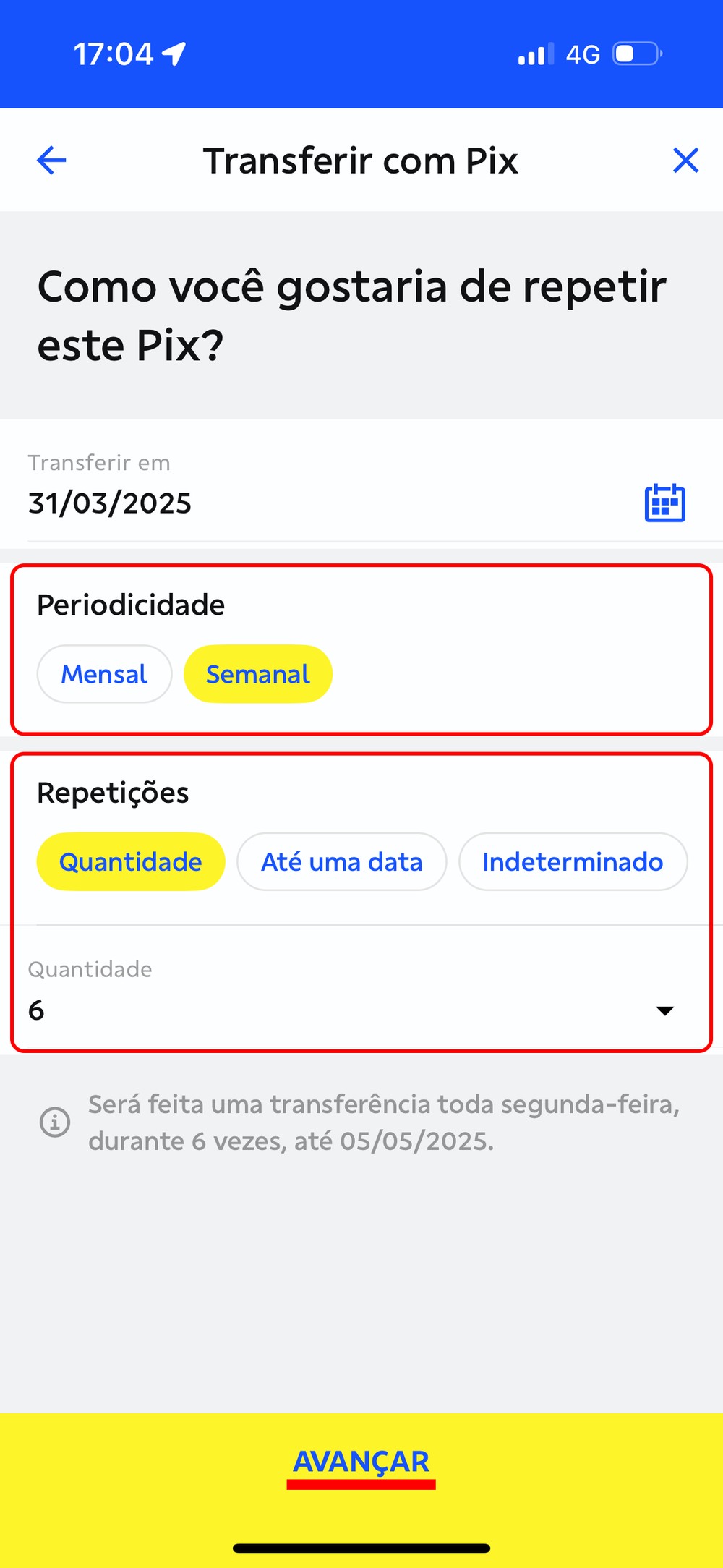
Task: Expand the Quantidade dropdown showing 6
Action: pos(664,1010)
